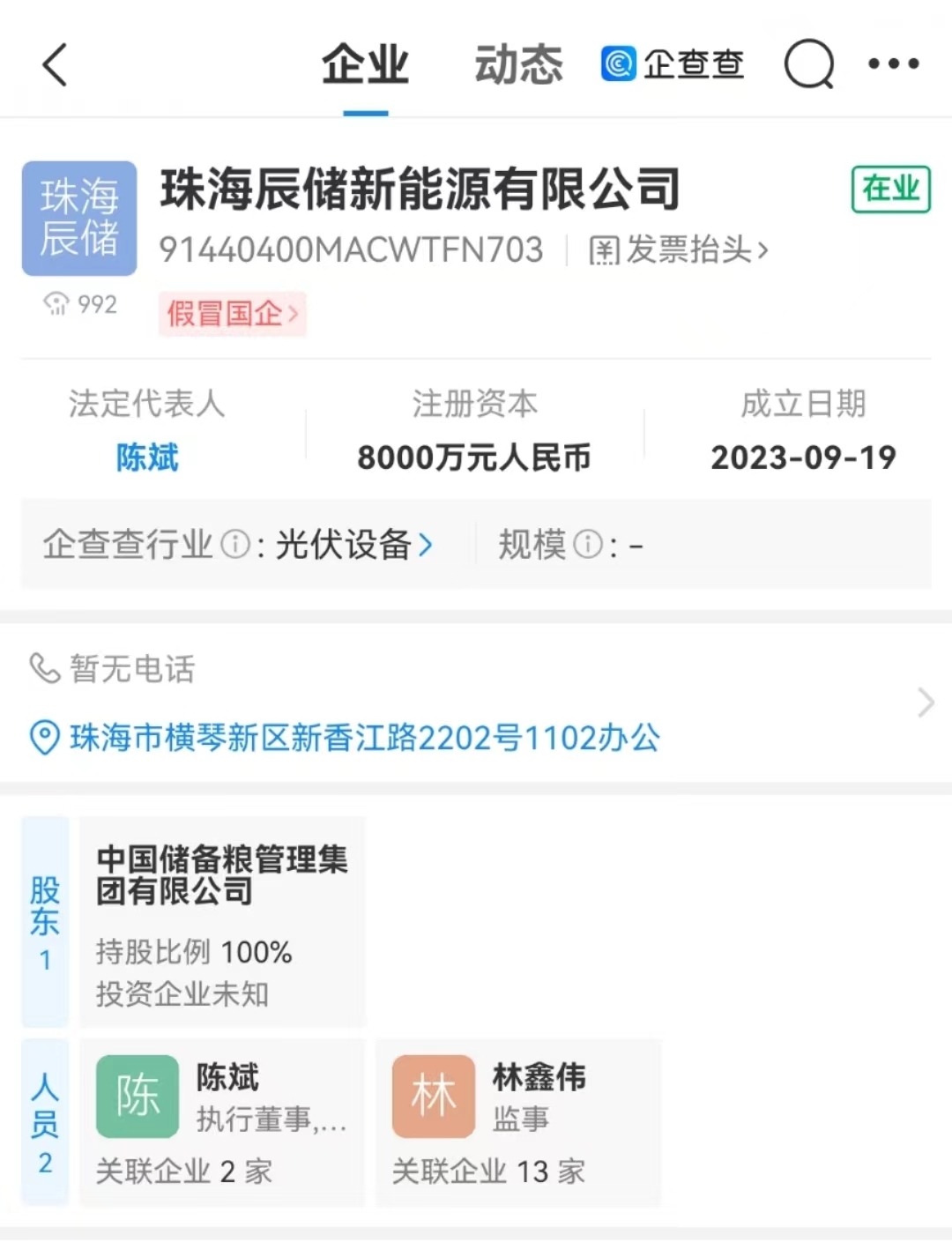
Task: Open supervisor 林鑫伟's card
Action: [x=518, y=1121]
